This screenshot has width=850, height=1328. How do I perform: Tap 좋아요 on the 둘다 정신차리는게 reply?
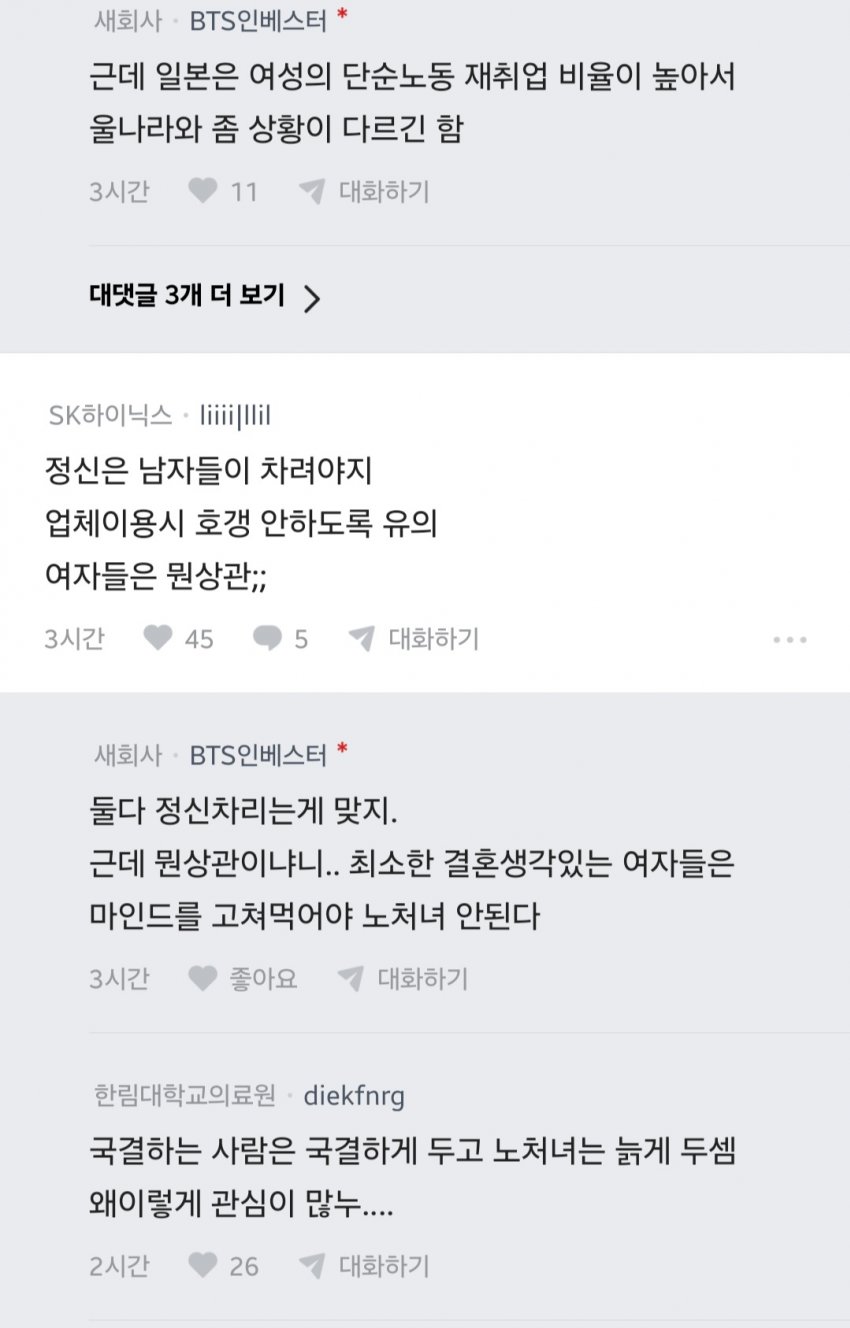point(243,978)
